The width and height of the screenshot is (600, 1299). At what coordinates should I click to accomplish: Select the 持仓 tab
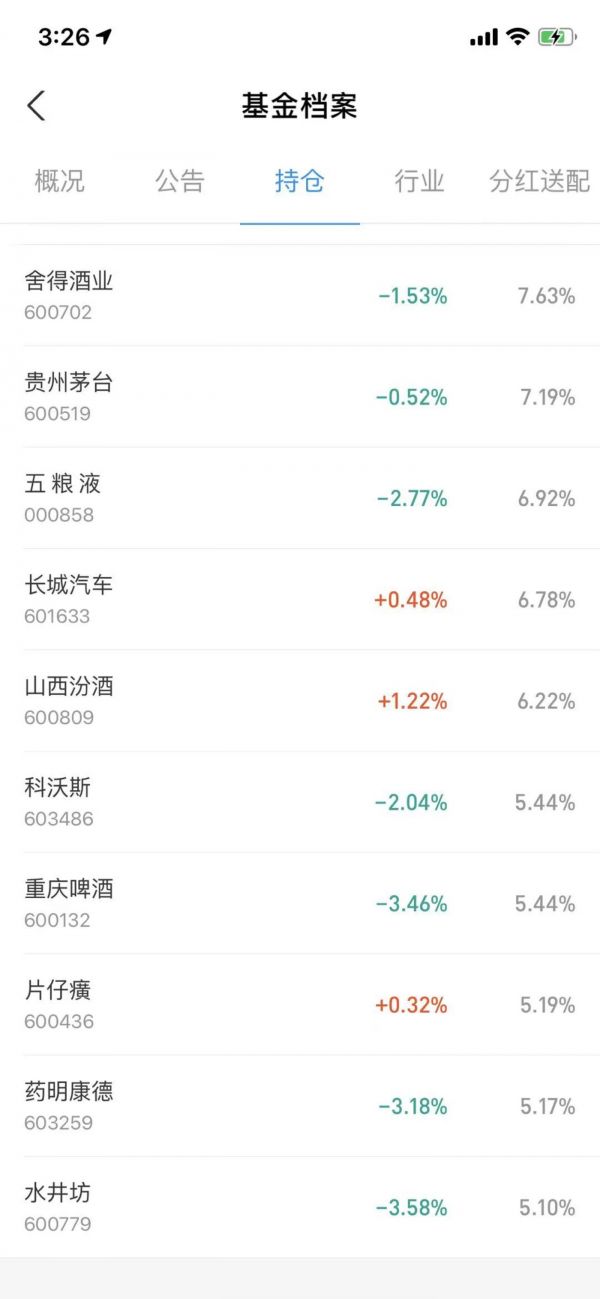(x=299, y=182)
